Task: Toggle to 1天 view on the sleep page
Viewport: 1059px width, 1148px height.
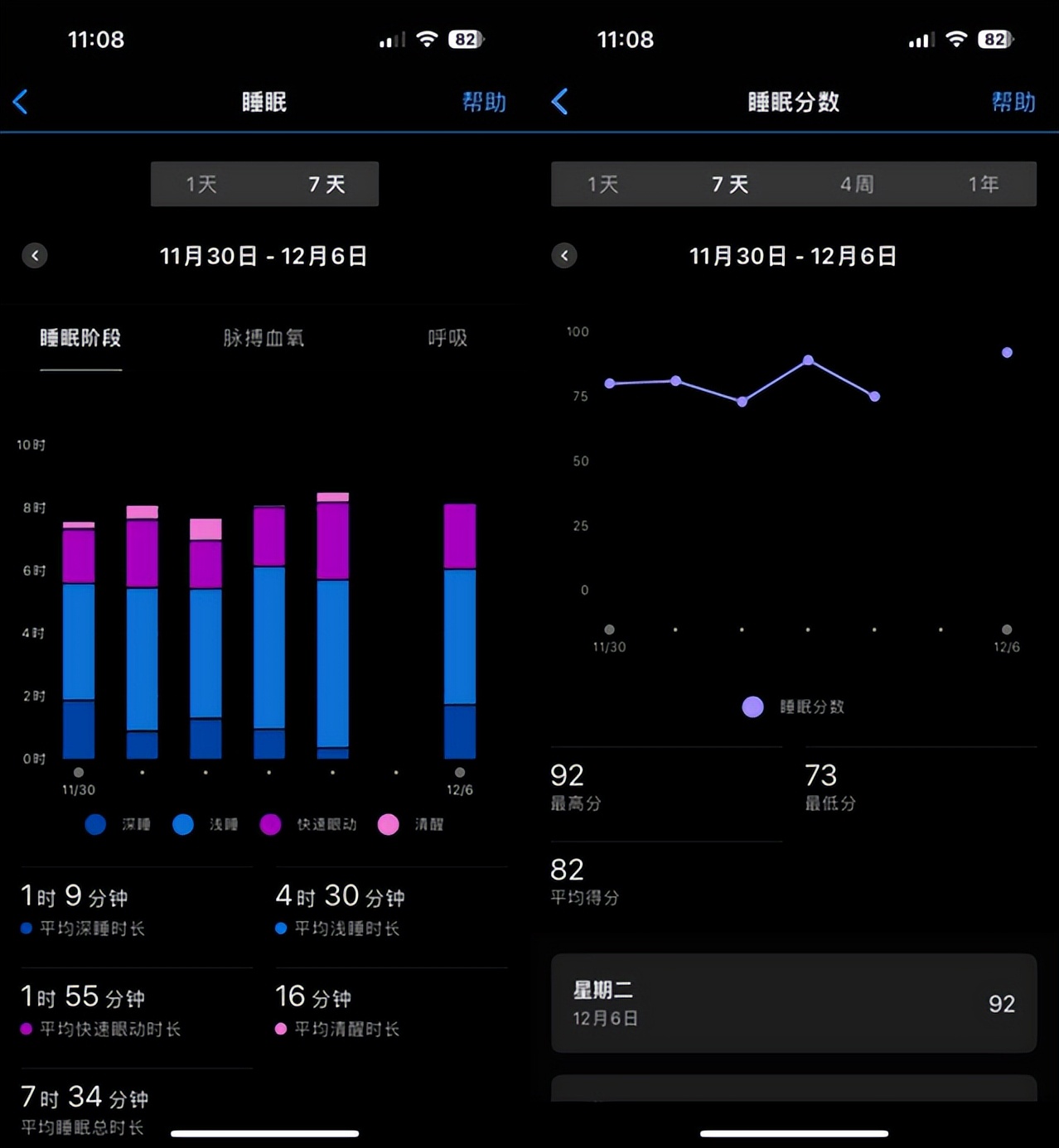Action: (200, 184)
